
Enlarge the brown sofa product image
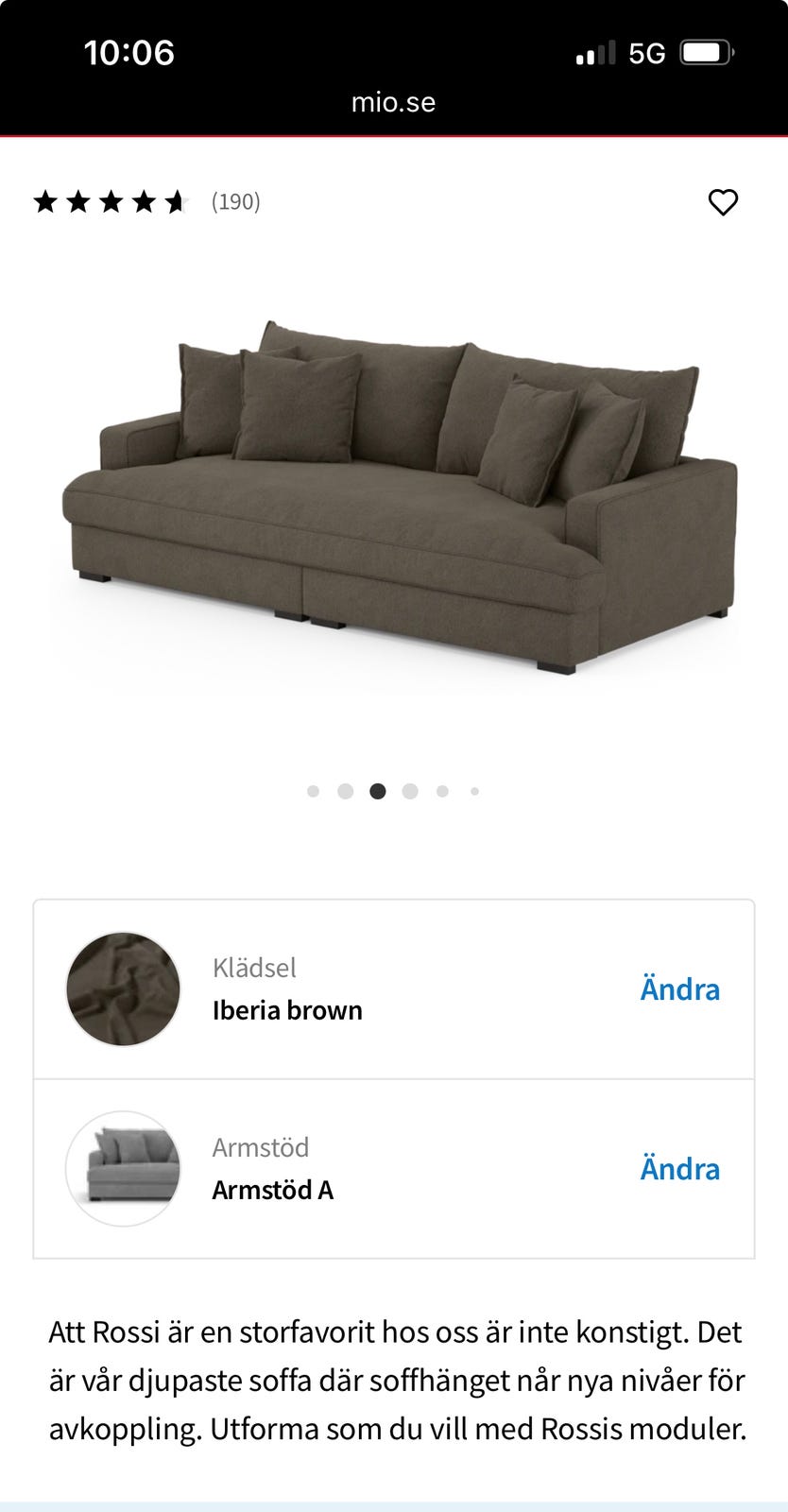pyautogui.click(x=397, y=496)
